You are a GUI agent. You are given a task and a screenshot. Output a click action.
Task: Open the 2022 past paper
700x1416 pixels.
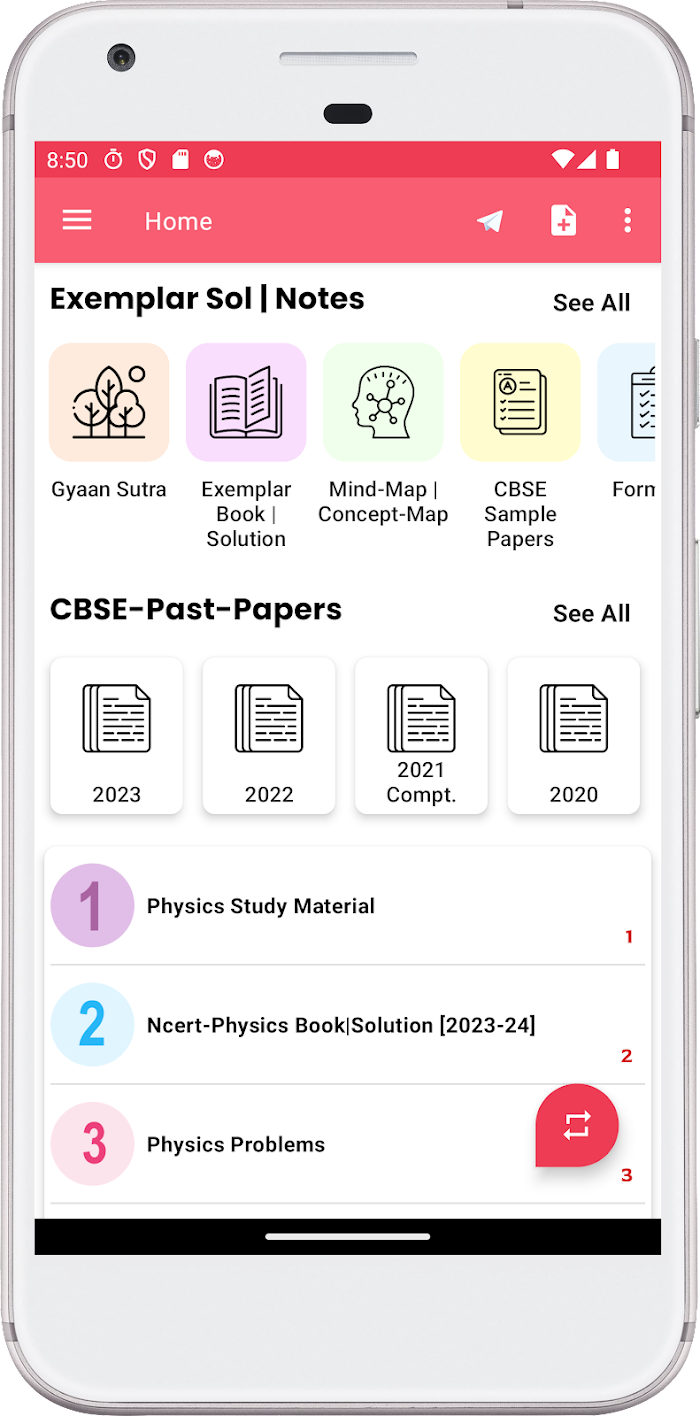(269, 736)
